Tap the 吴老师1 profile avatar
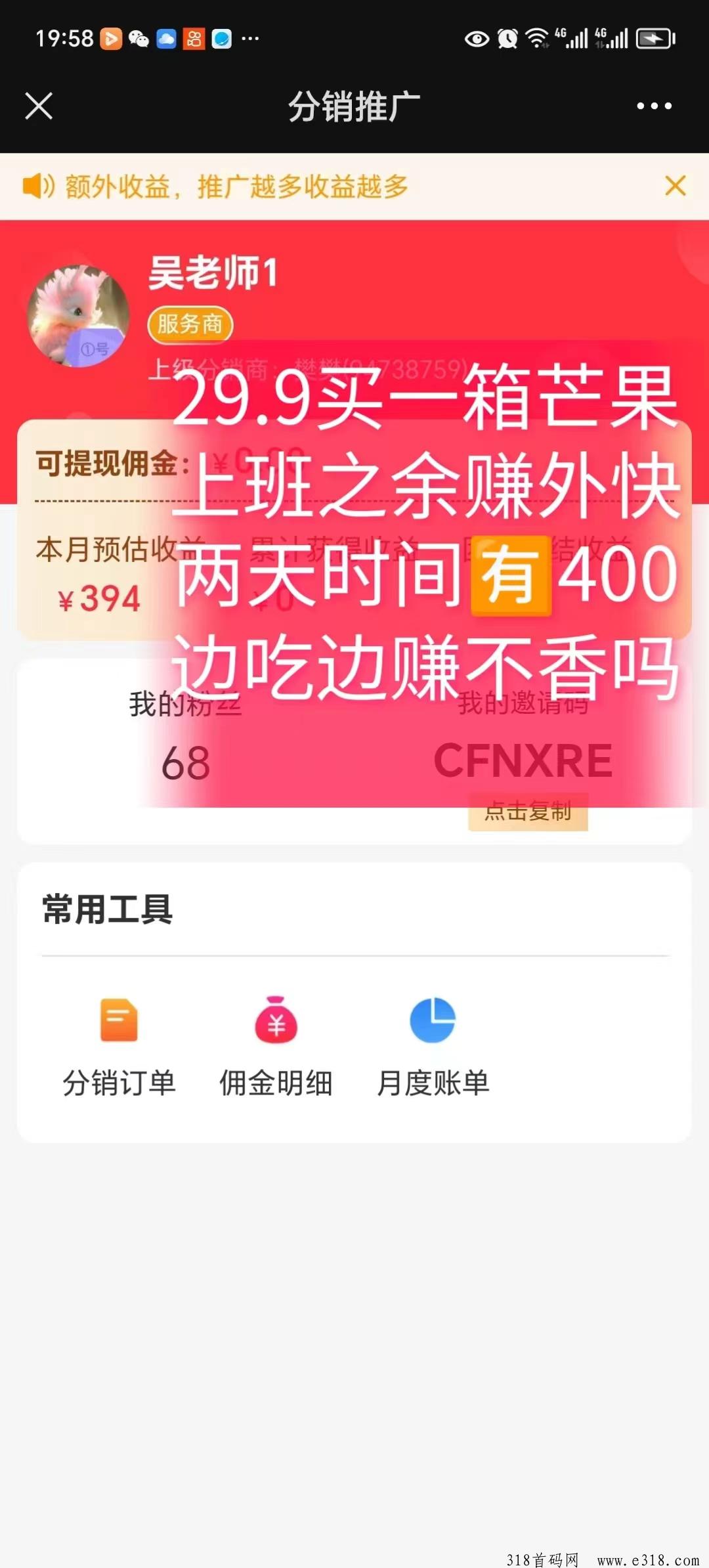Viewport: 709px width, 1568px height. [78, 316]
